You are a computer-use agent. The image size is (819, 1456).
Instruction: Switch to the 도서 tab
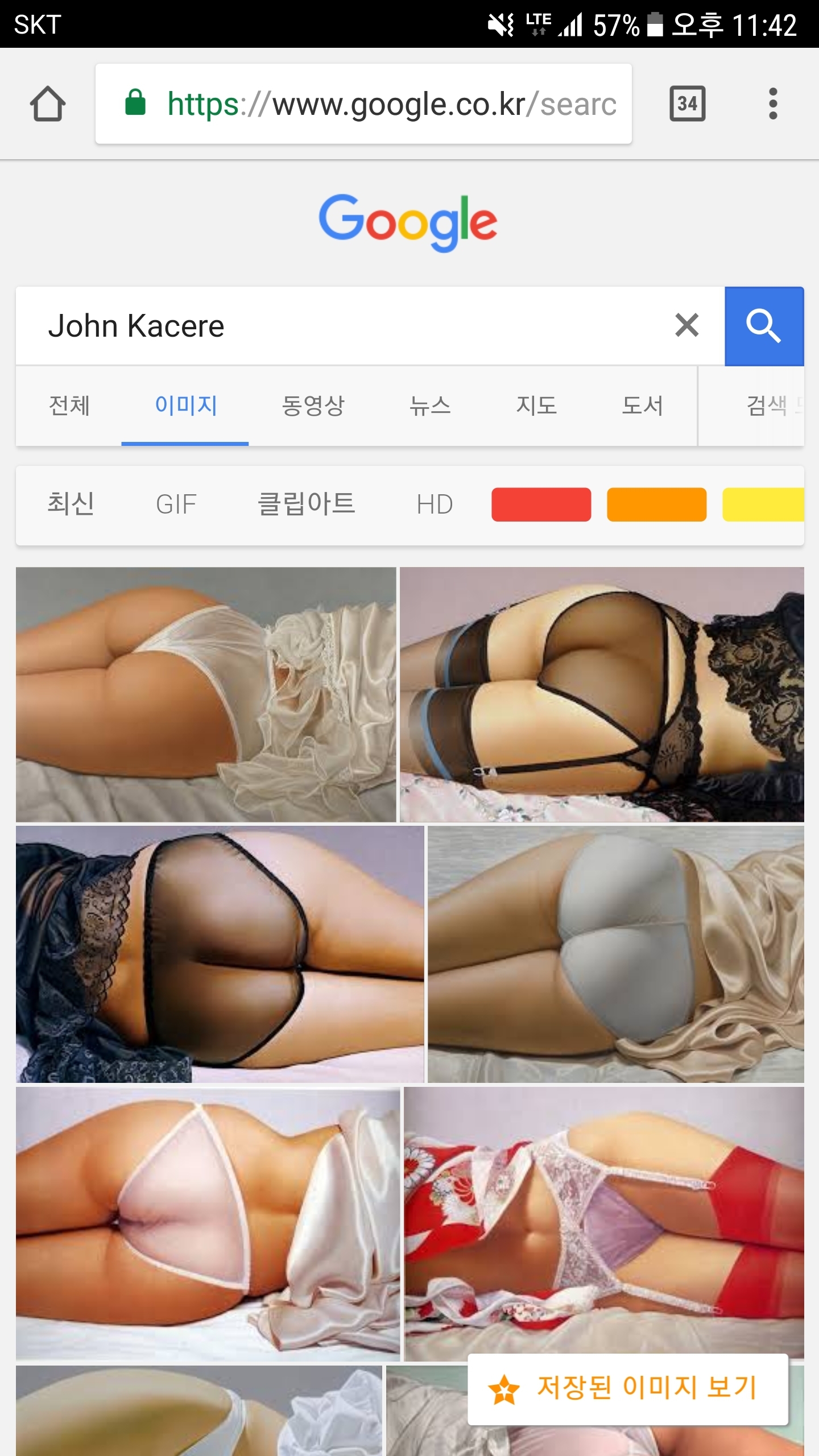(642, 406)
